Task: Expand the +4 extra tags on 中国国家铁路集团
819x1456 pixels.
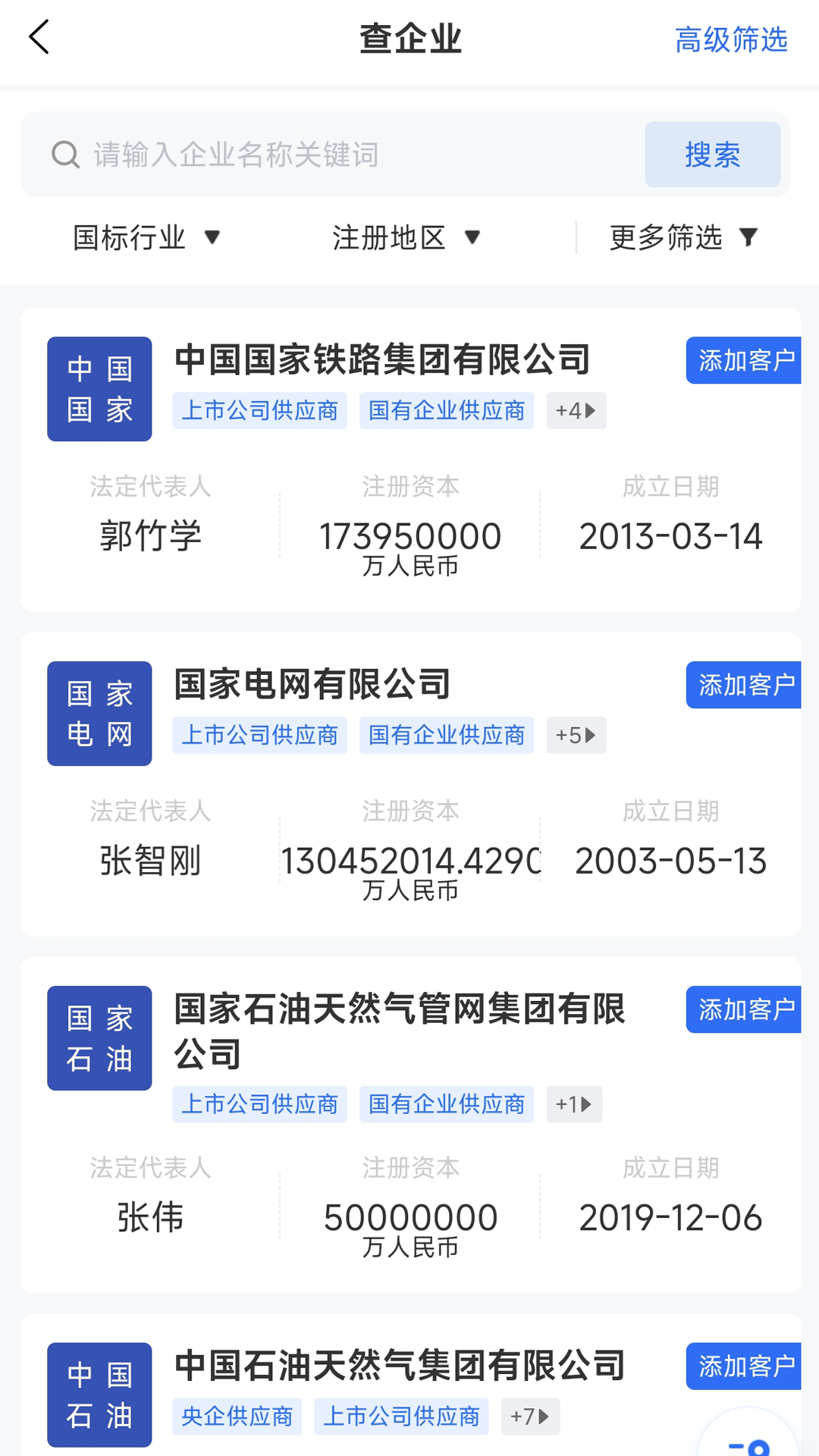Action: (x=576, y=410)
